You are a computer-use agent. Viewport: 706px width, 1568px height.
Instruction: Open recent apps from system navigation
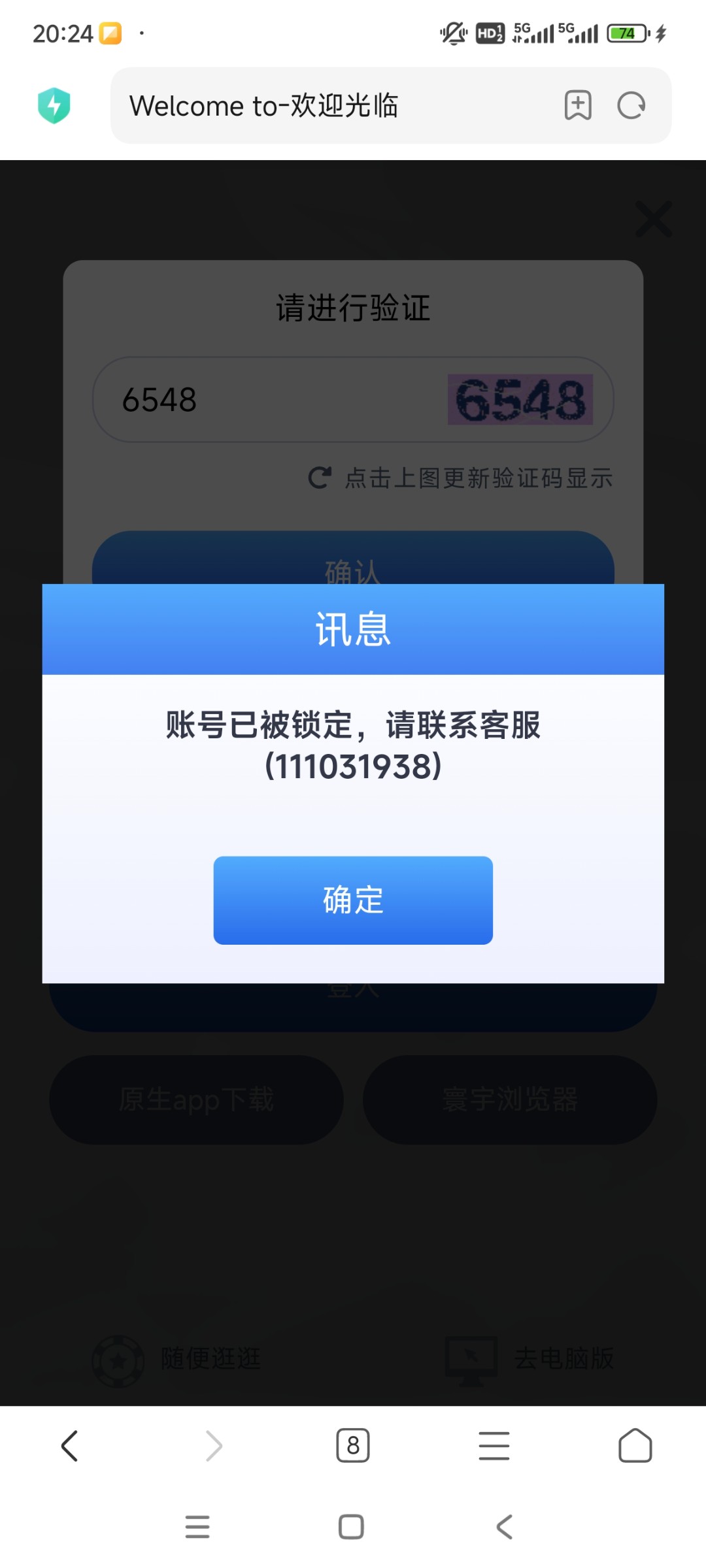[x=197, y=1527]
